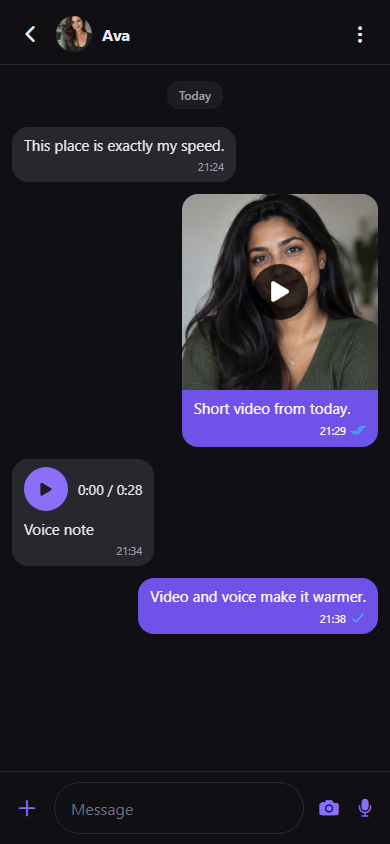Focus the Message text field

click(x=179, y=808)
